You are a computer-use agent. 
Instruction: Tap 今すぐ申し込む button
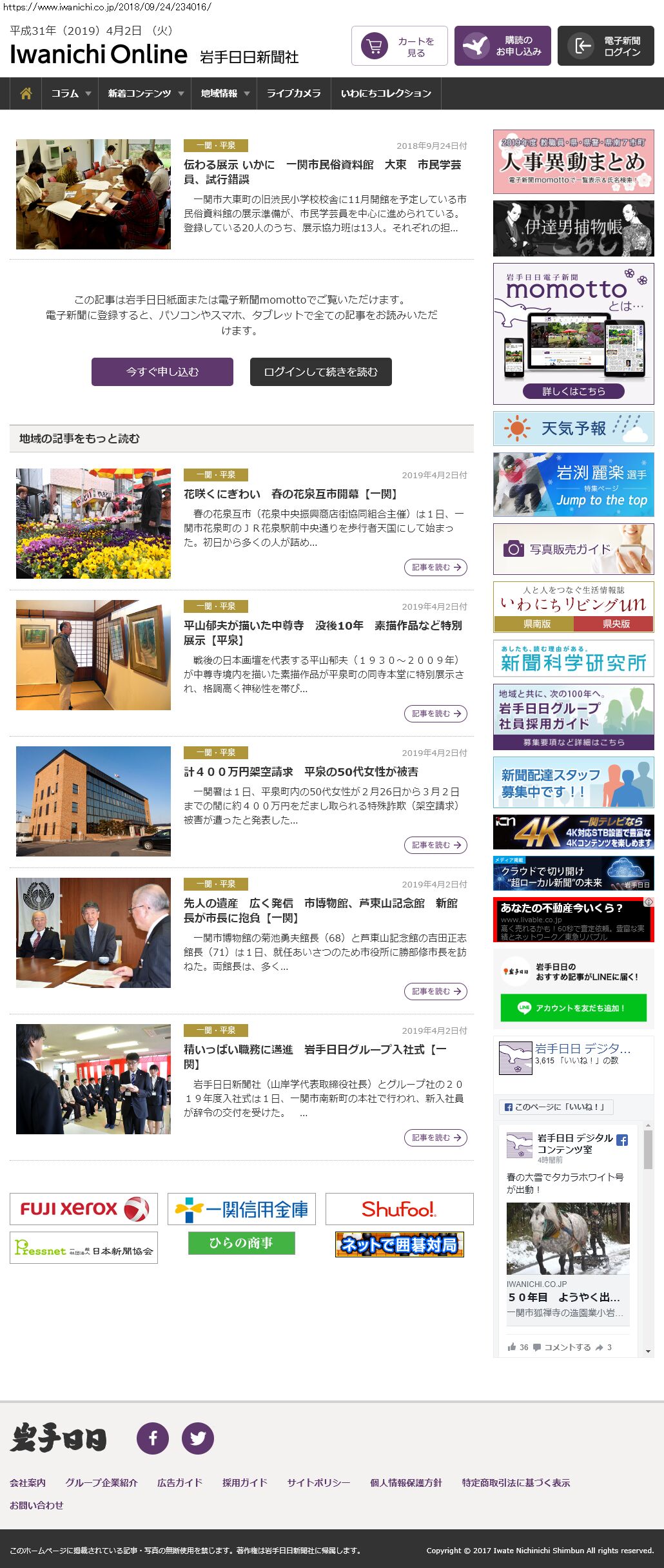coord(162,372)
